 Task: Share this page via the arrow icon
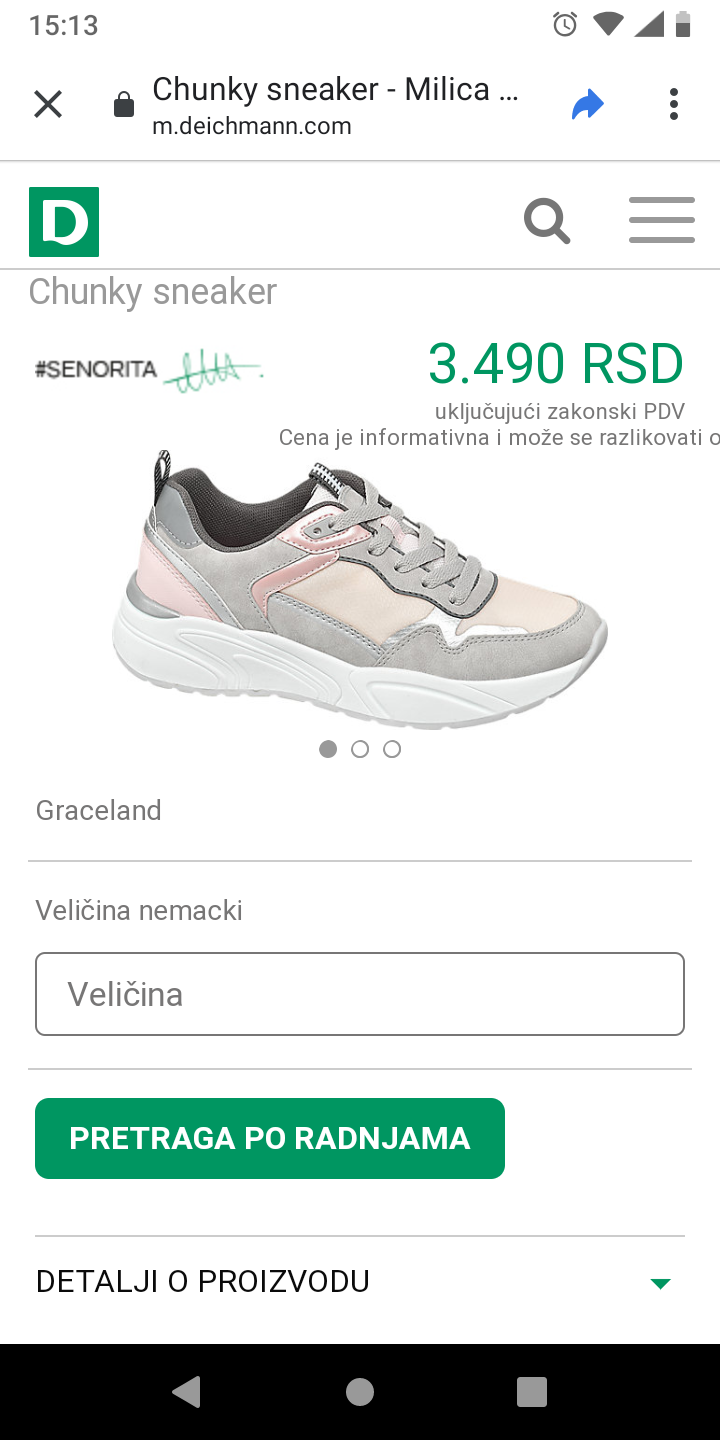[588, 104]
